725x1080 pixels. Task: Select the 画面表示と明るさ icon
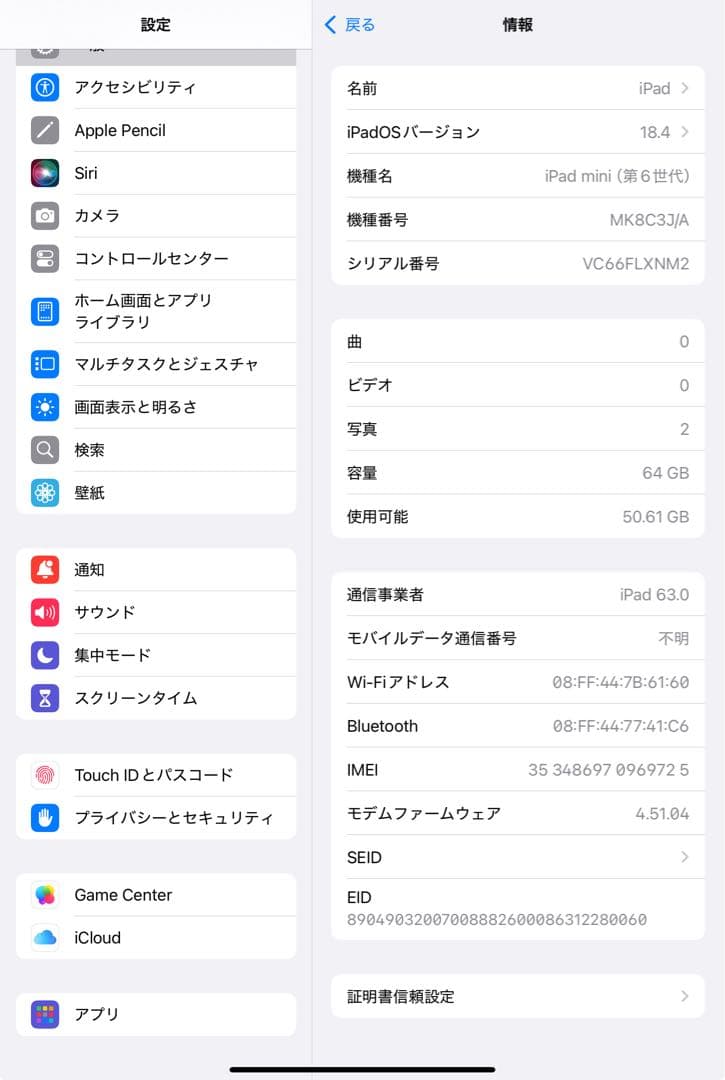(x=43, y=407)
